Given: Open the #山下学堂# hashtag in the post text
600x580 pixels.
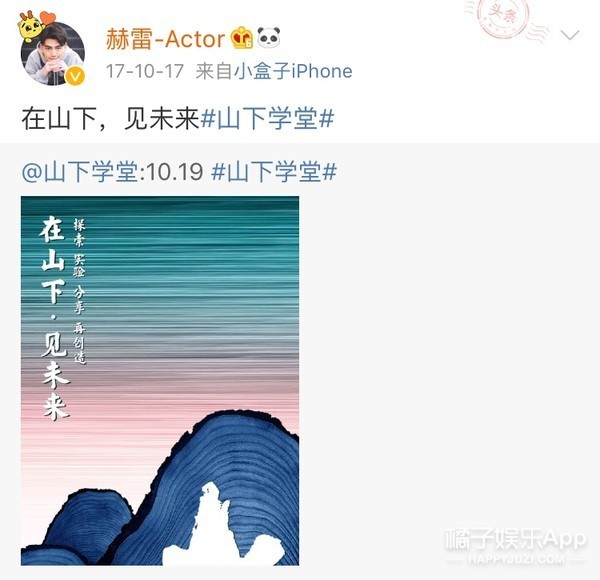Looking at the screenshot, I should [267, 117].
